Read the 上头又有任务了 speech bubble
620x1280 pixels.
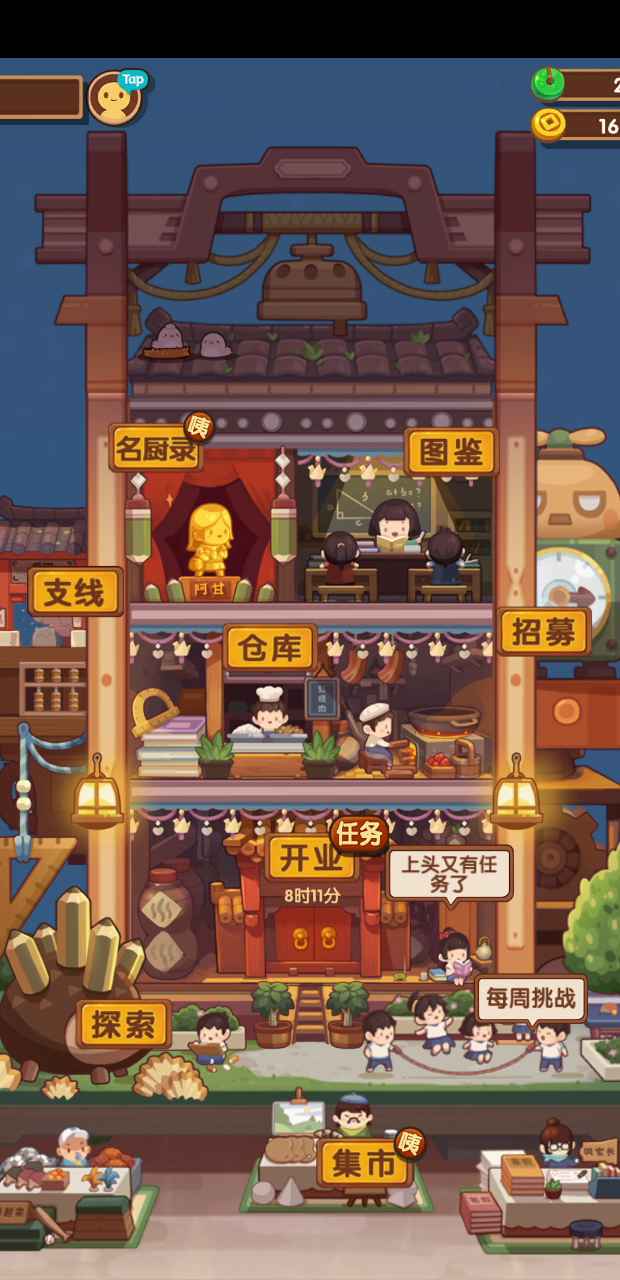click(x=448, y=873)
